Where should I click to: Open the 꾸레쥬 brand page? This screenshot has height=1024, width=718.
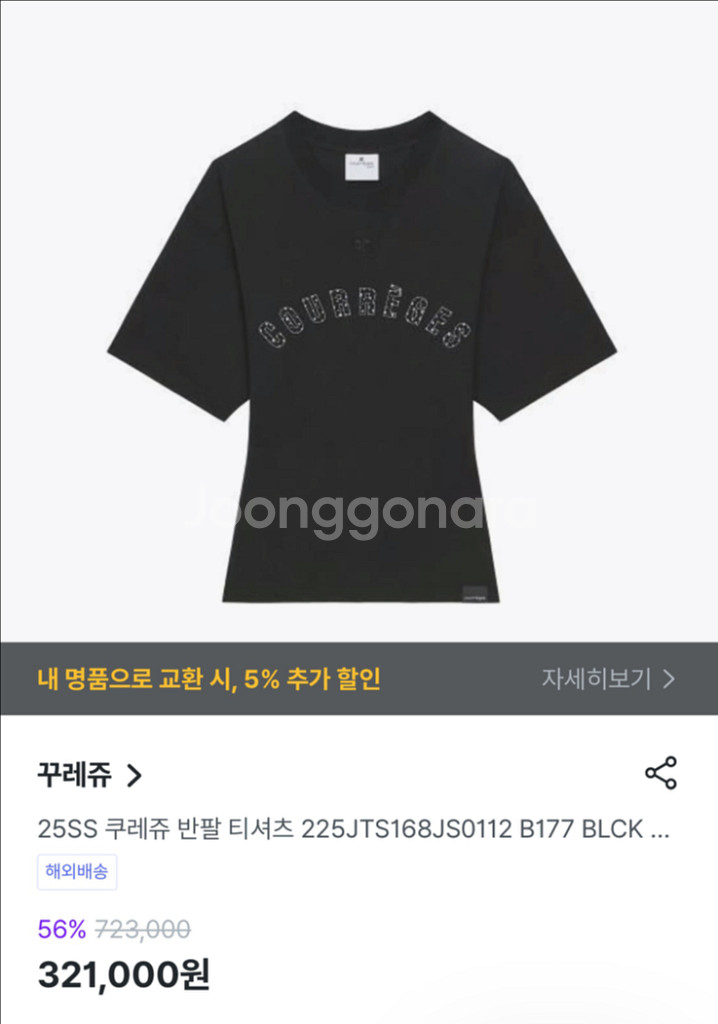(91, 775)
